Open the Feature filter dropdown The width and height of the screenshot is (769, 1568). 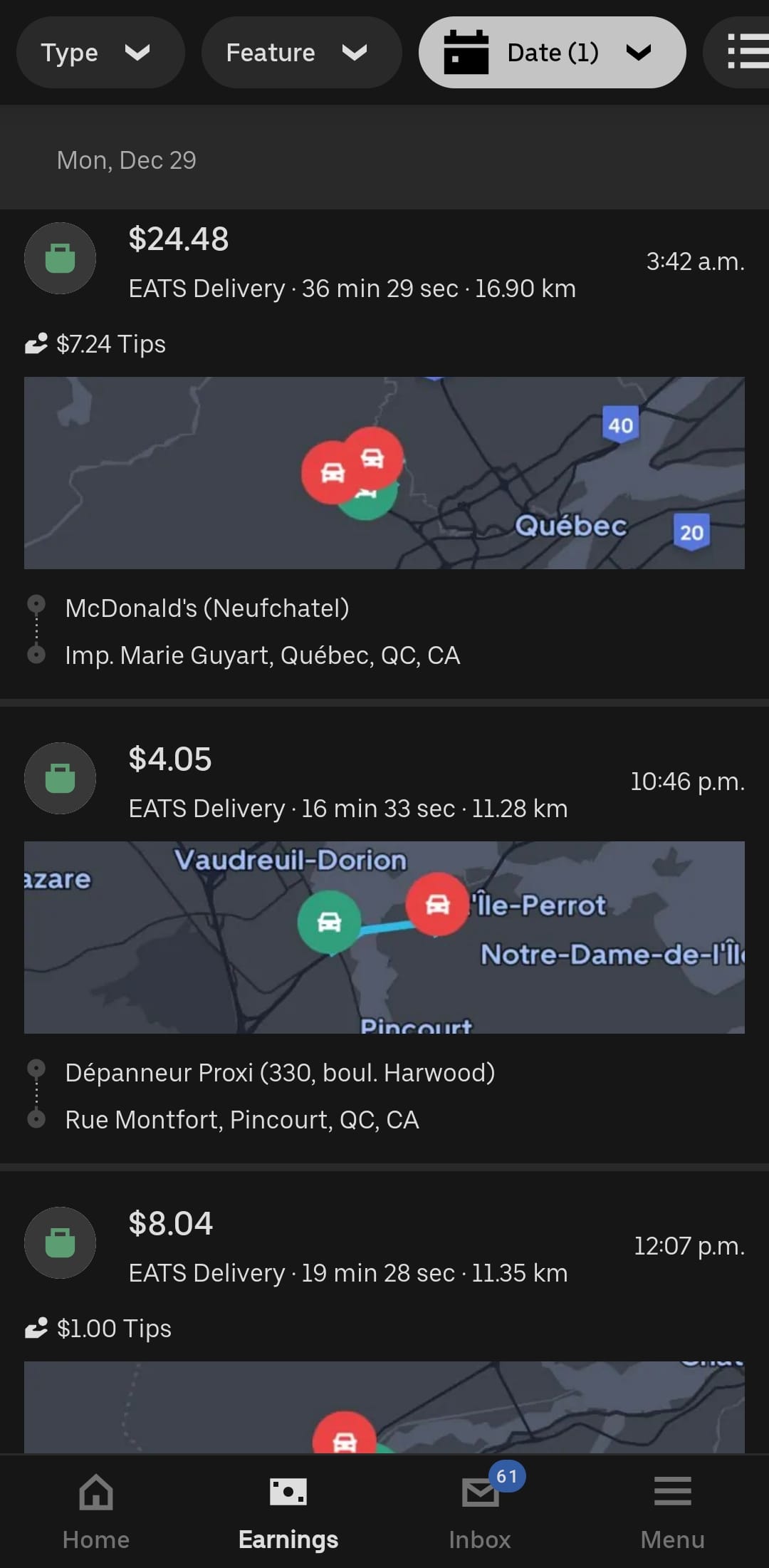300,53
